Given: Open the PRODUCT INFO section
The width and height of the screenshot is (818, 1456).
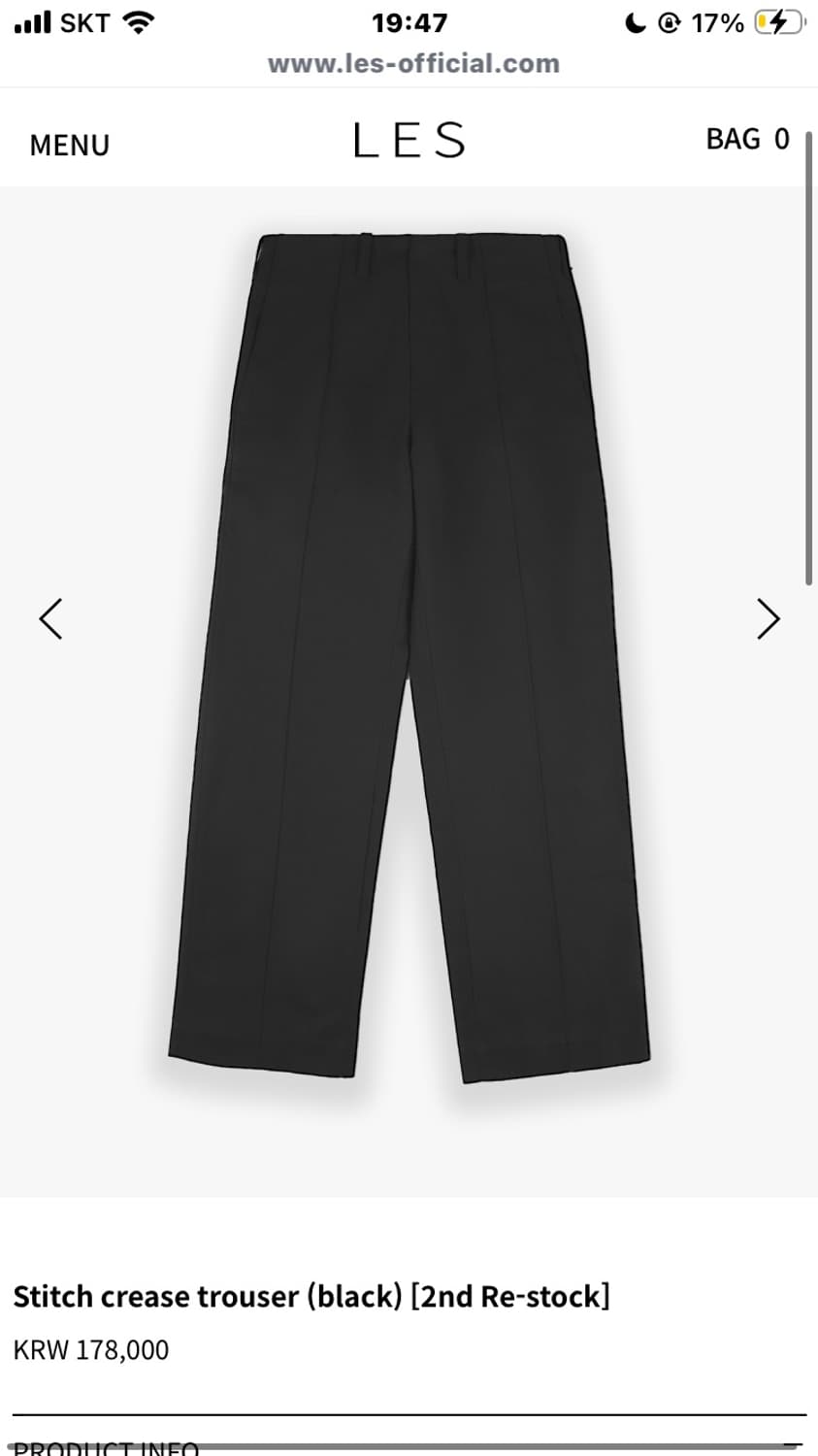Looking at the screenshot, I should coord(107,1446).
